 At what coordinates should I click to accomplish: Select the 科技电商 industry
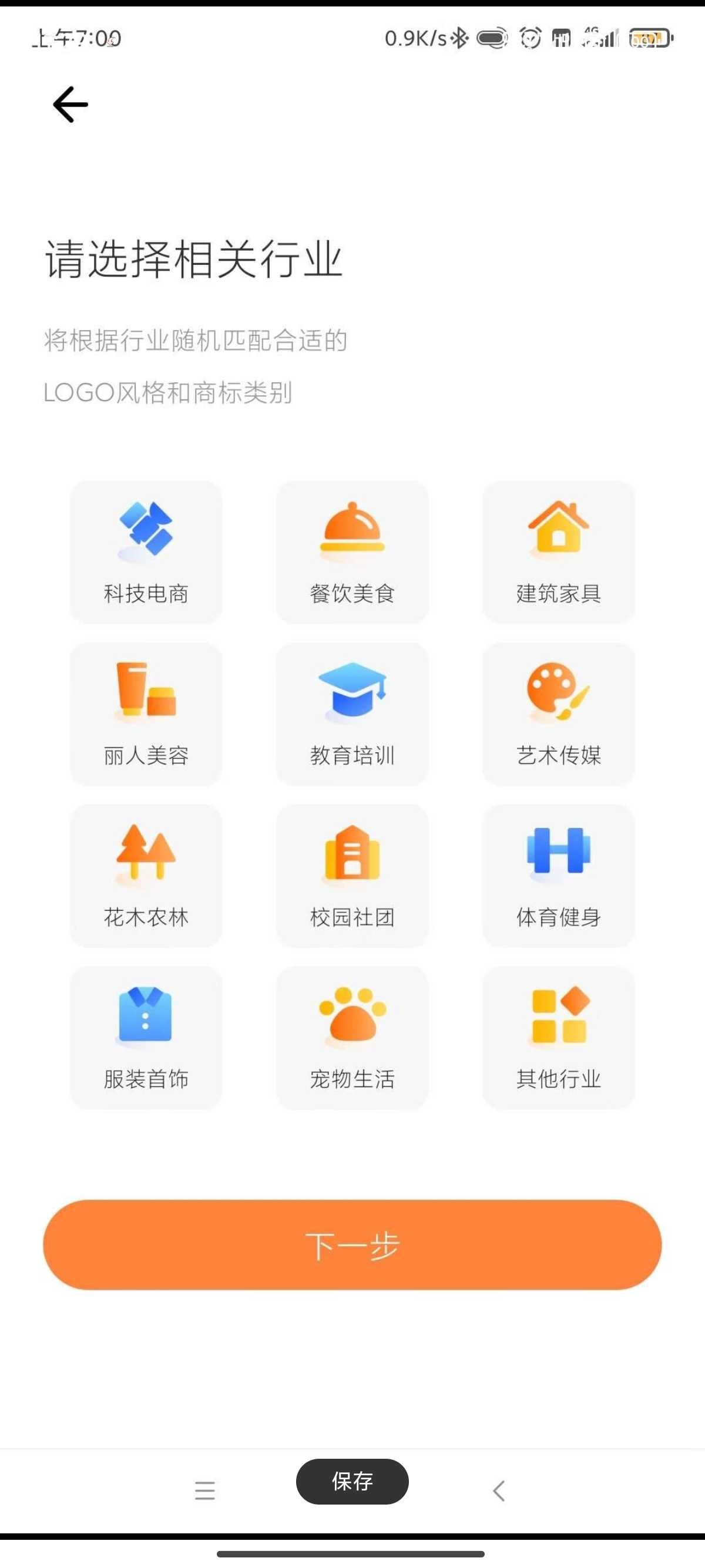click(146, 552)
